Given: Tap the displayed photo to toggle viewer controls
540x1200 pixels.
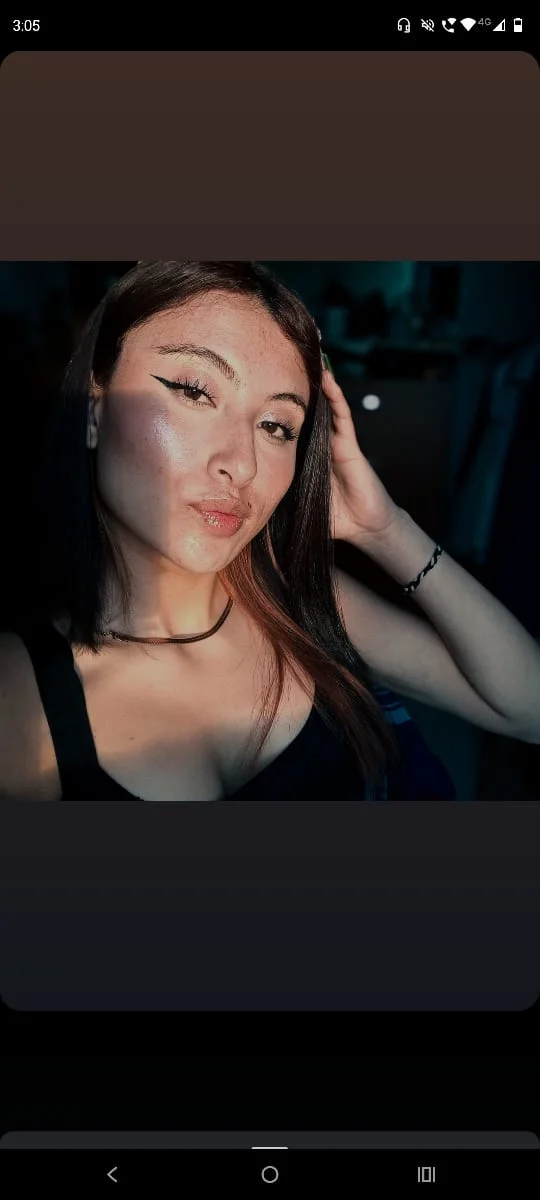Looking at the screenshot, I should 270,530.
